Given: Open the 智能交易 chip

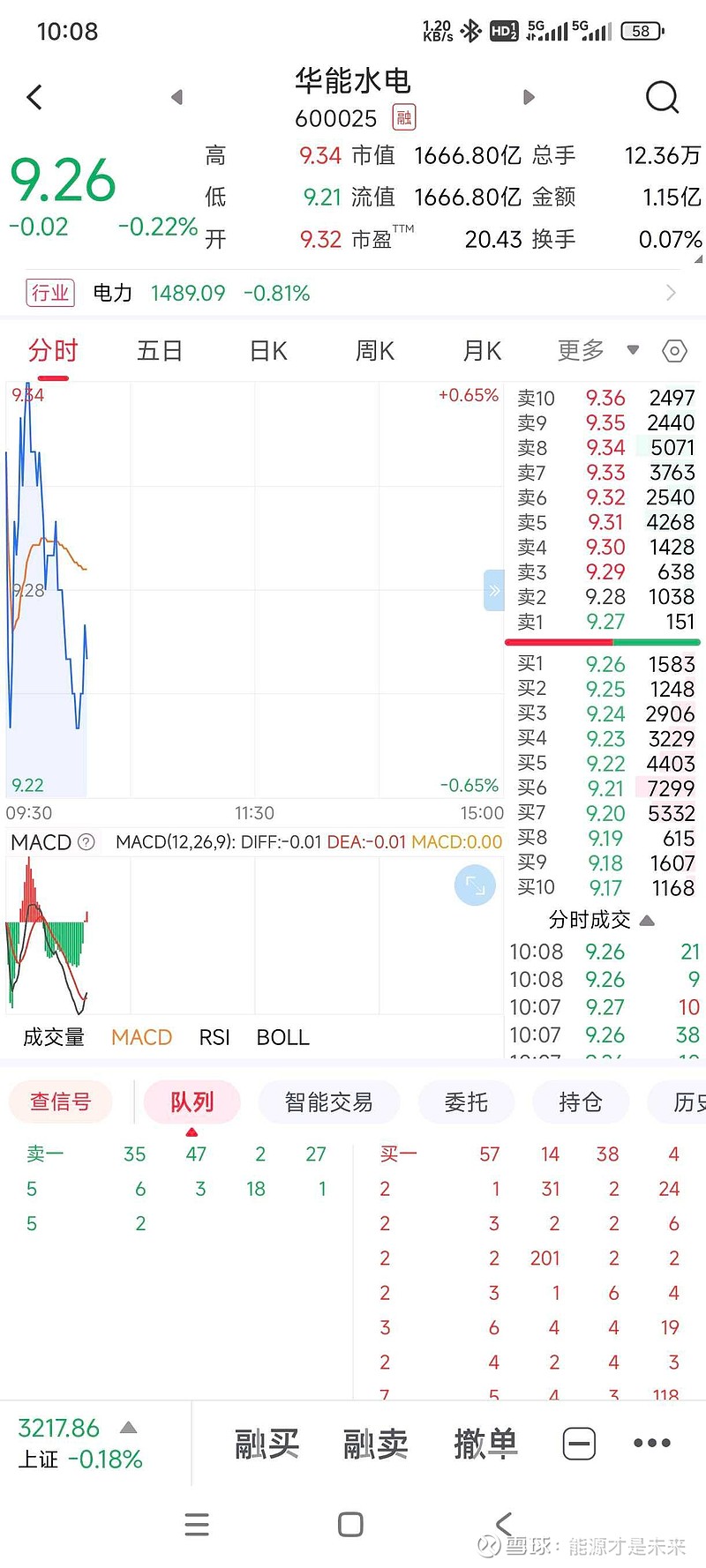Looking at the screenshot, I should pos(329,1101).
